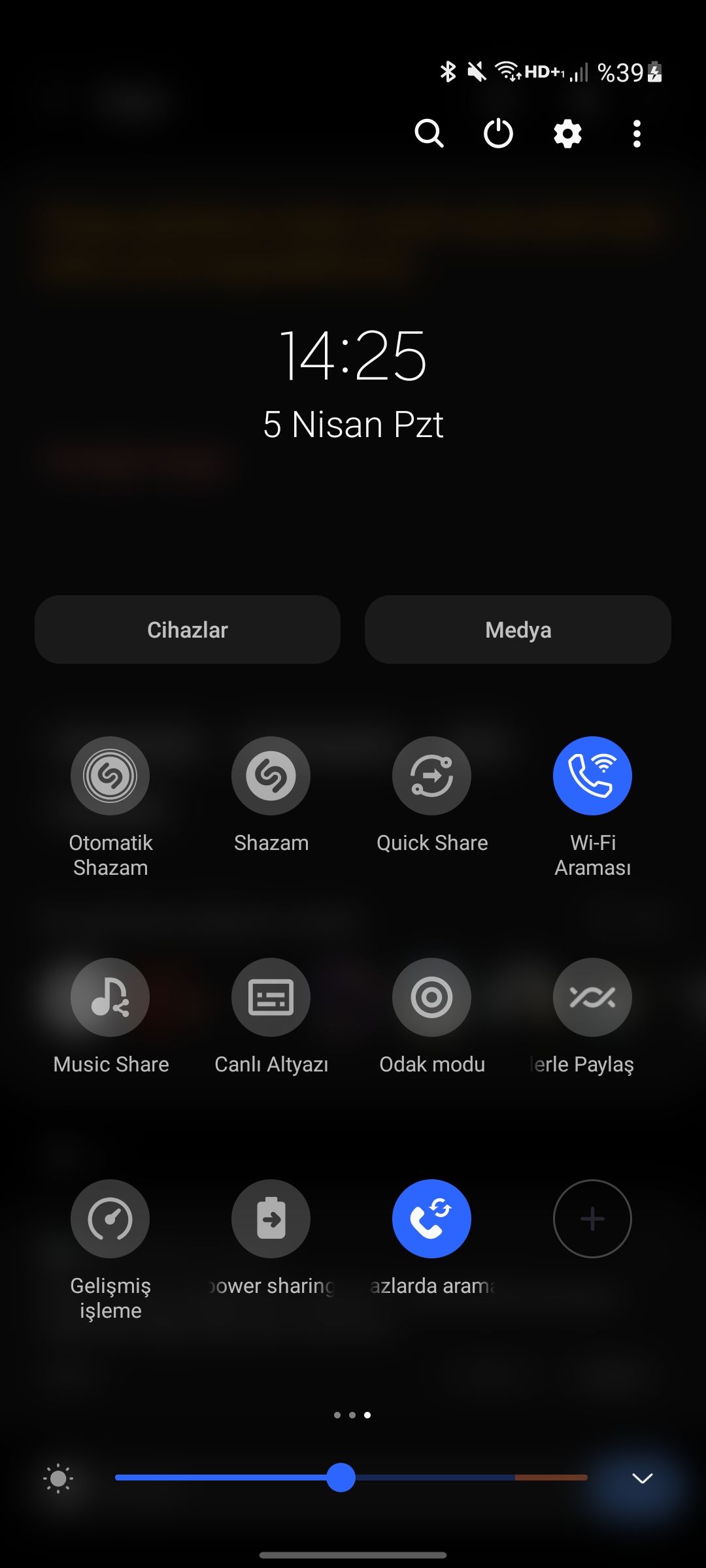This screenshot has height=1568, width=706.
Task: Add a new quick settings tile
Action: pos(592,1218)
